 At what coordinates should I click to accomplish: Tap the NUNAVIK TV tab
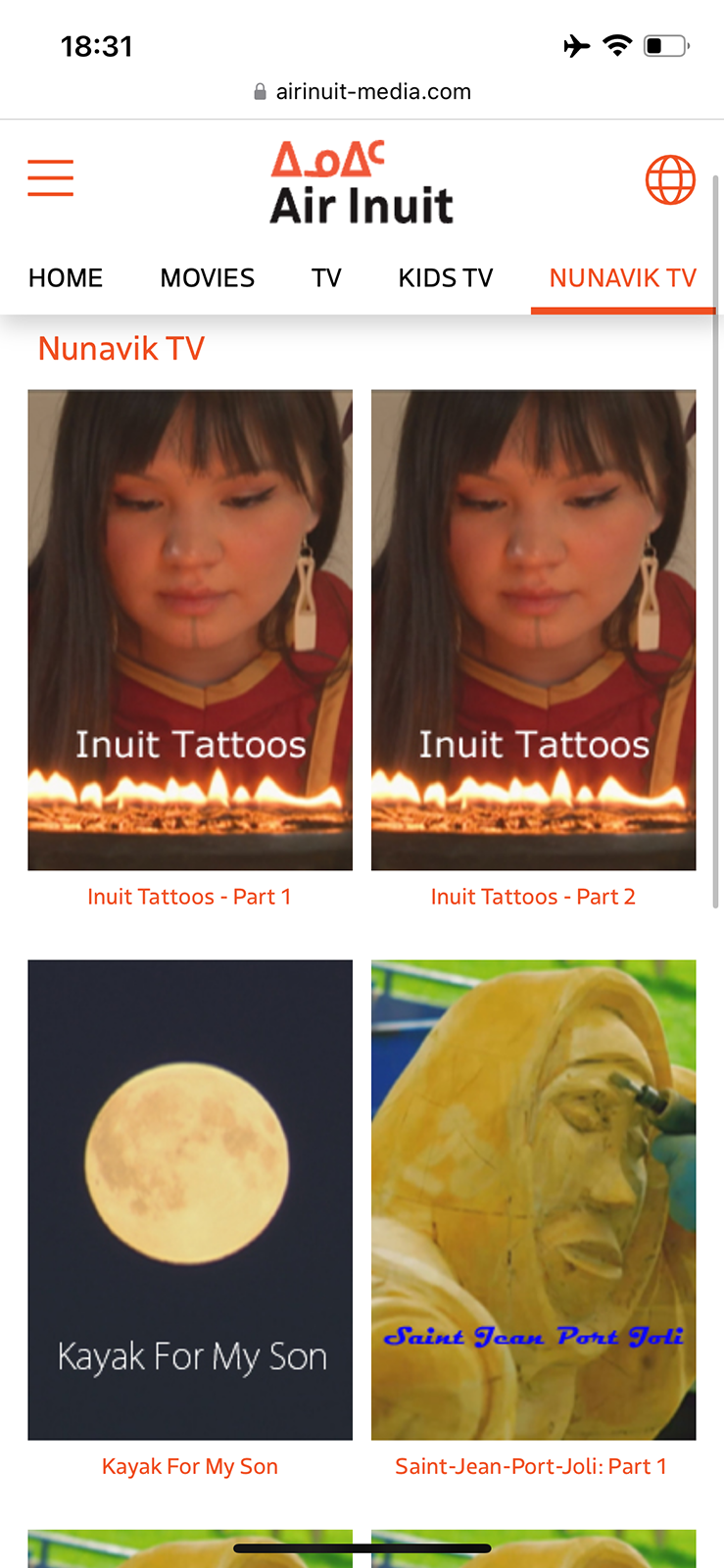(x=622, y=278)
